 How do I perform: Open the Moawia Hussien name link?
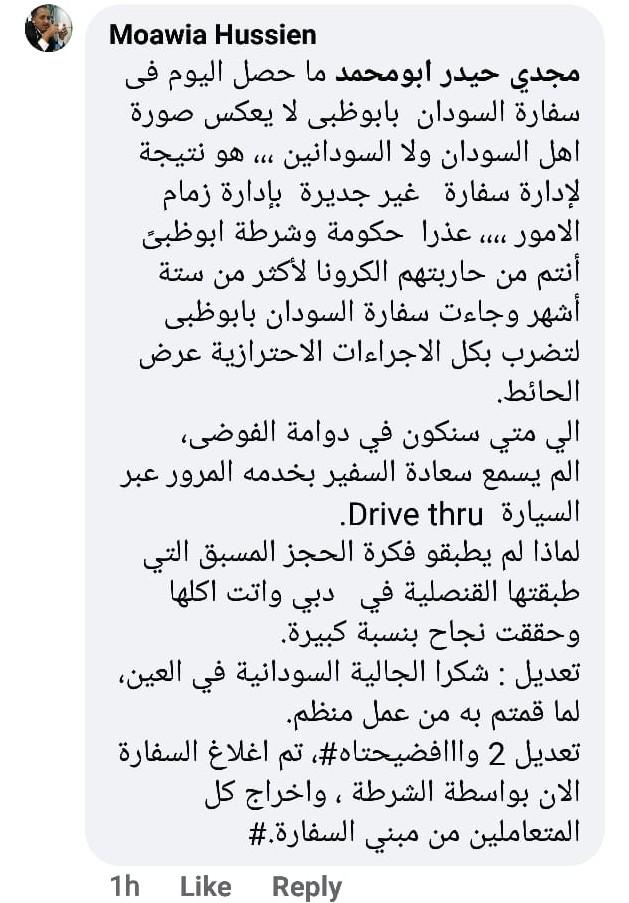[x=212, y=35]
